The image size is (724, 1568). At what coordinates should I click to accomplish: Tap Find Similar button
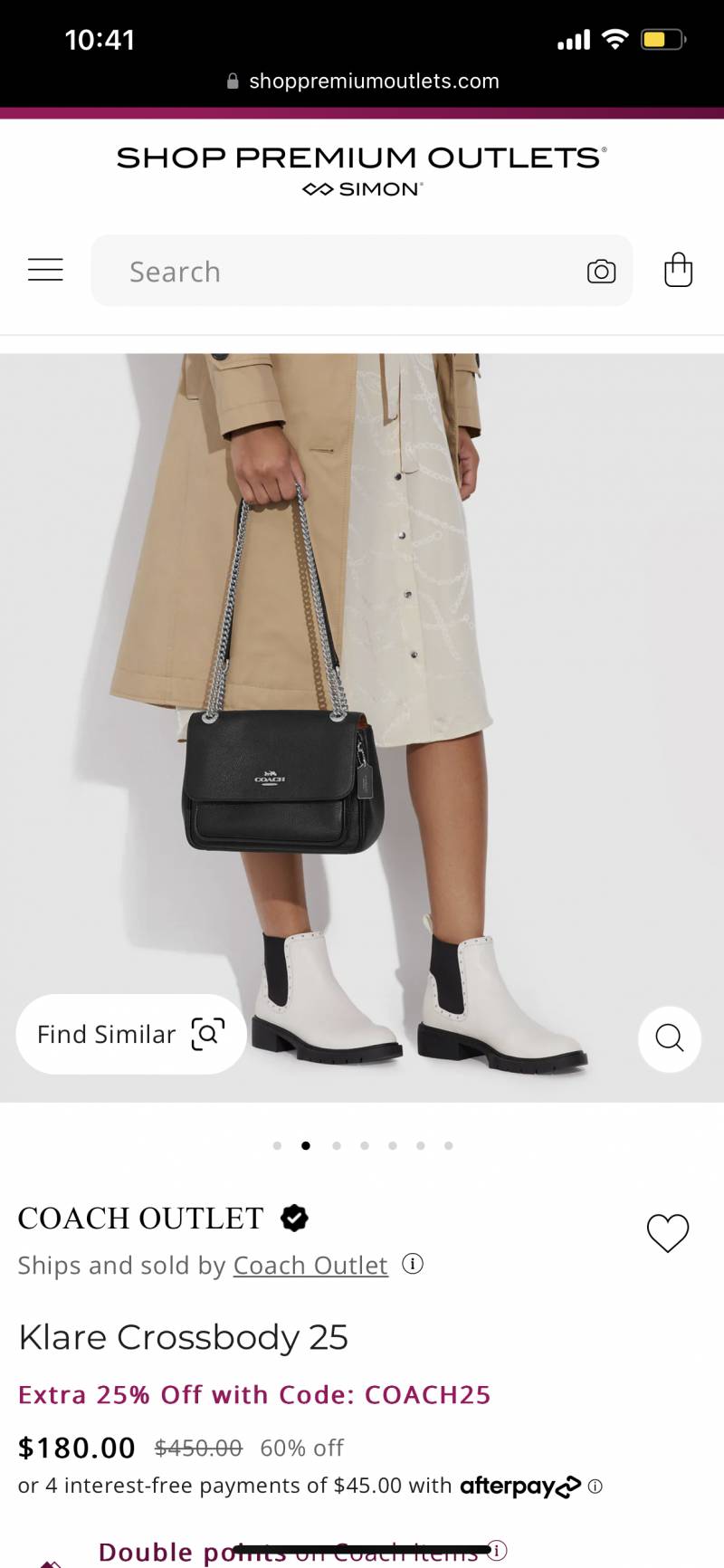[x=131, y=1034]
